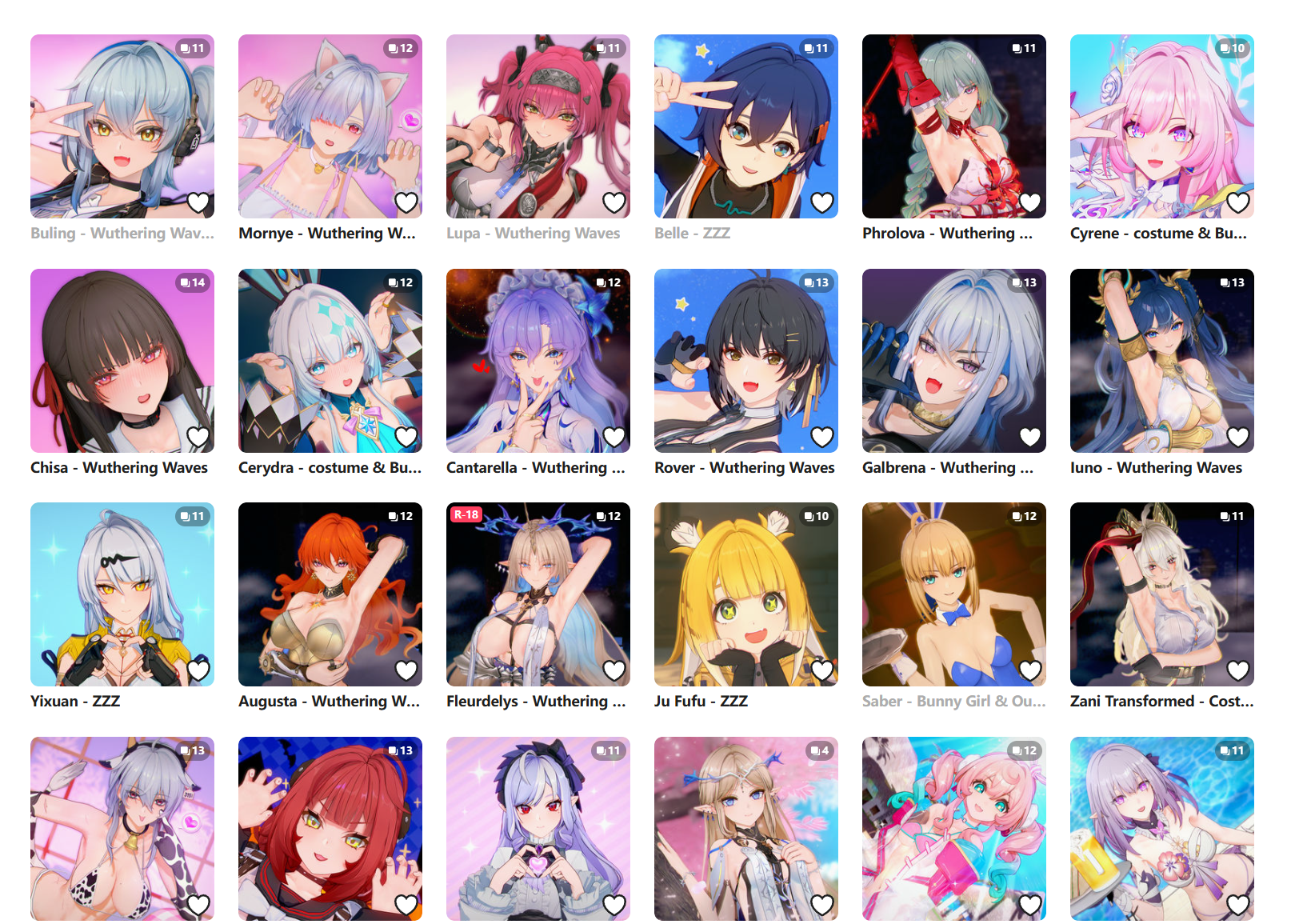Open the Iuno - Wuthering Waves tile
1299x924 pixels.
coord(1161,360)
